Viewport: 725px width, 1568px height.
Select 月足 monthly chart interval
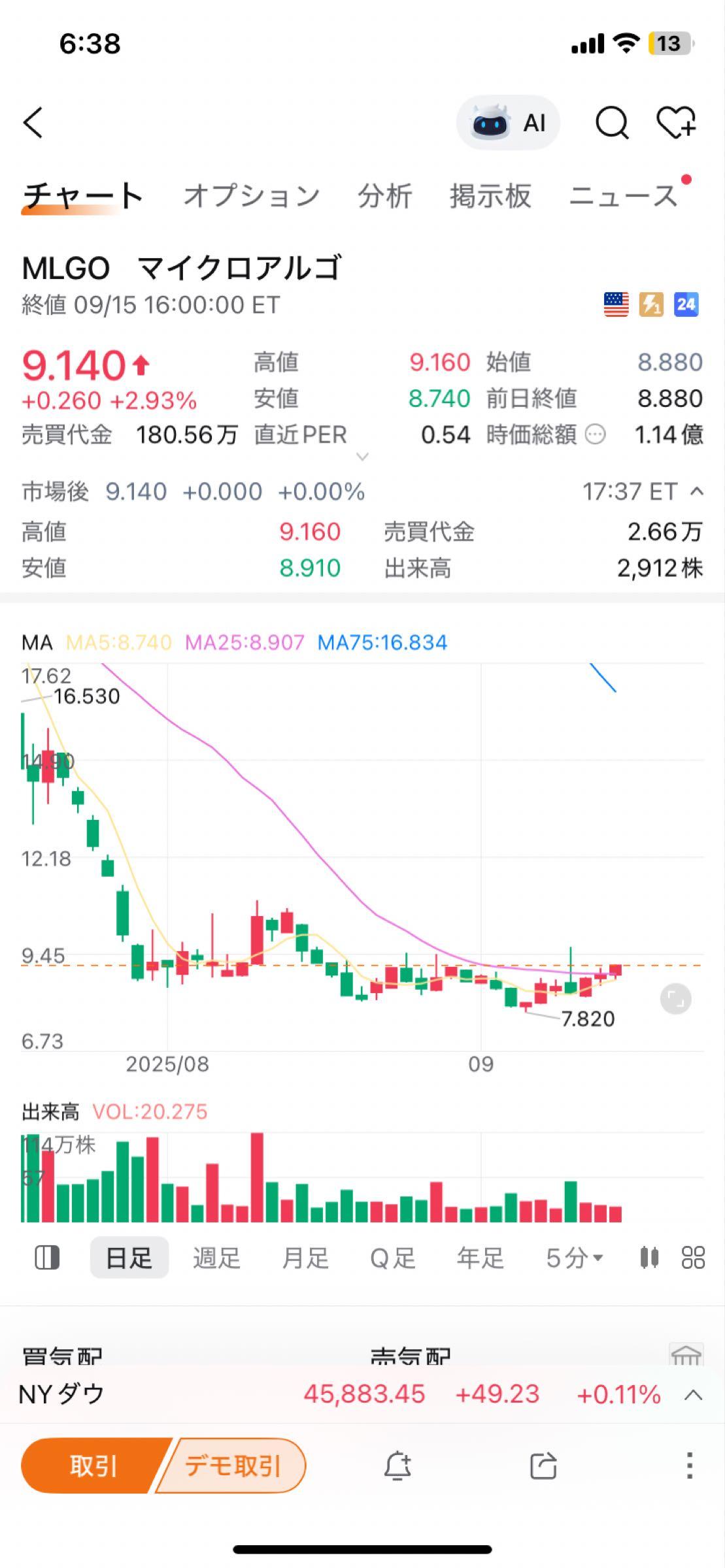(305, 1258)
